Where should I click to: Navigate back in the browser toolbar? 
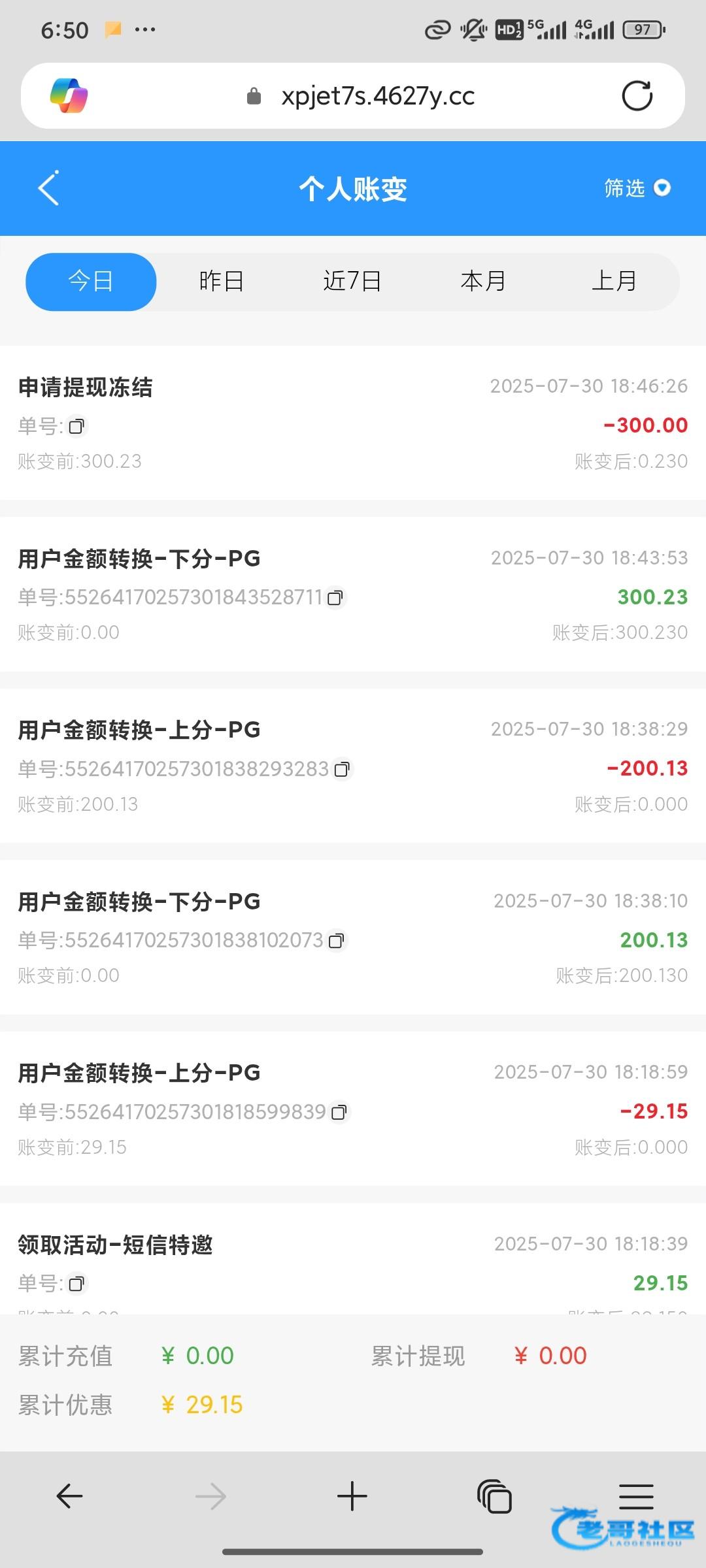point(69,1496)
